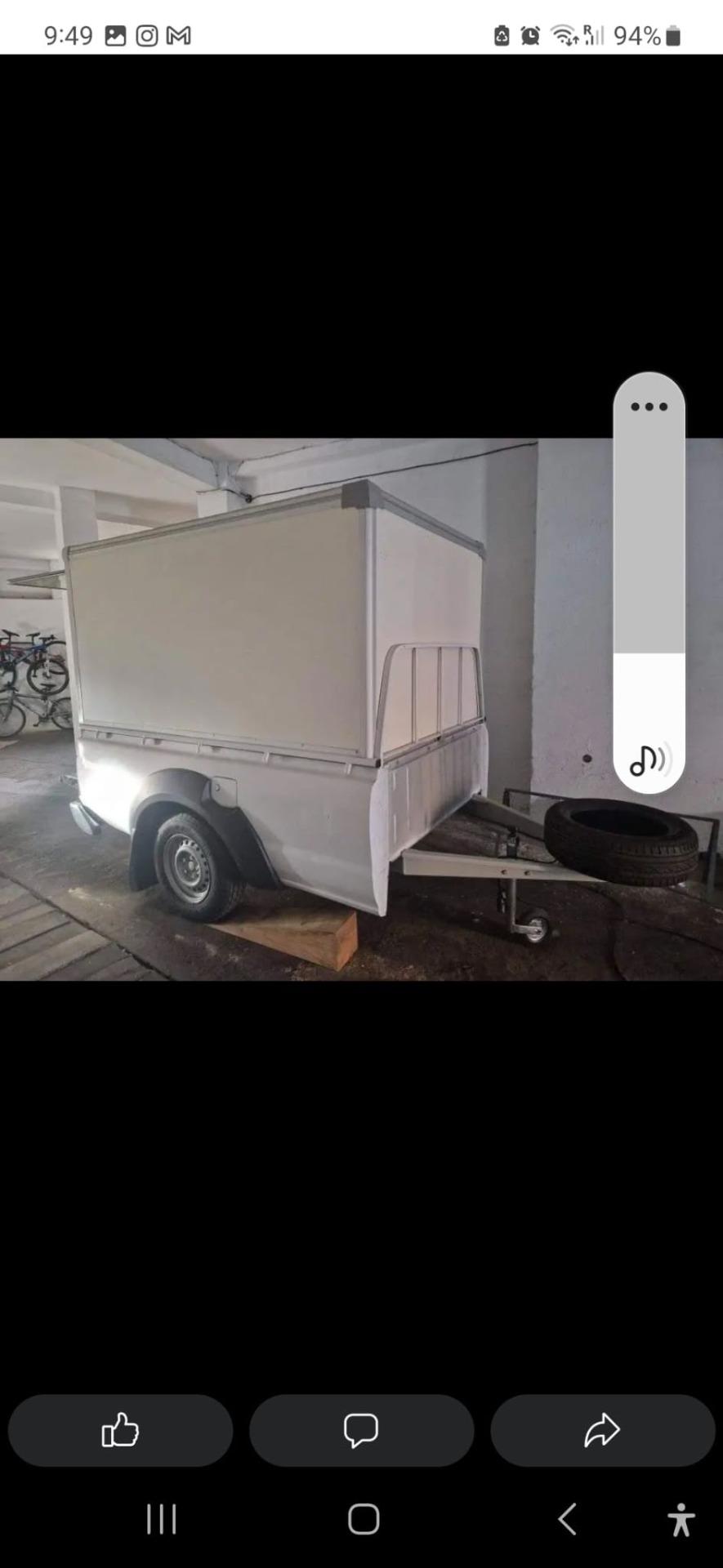Mute media sound via the music note icon
This screenshot has width=723, height=1568.
tap(649, 760)
